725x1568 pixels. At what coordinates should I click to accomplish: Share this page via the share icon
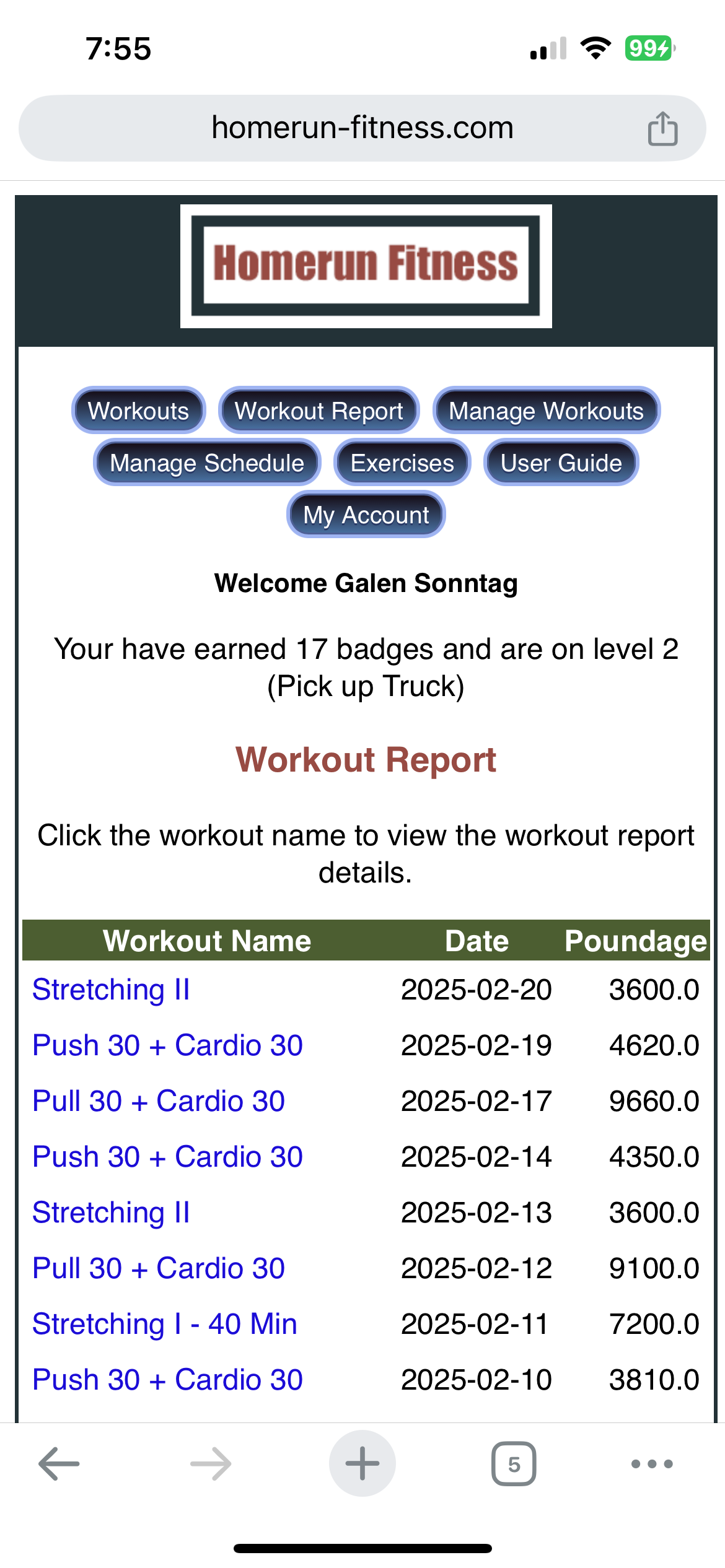click(662, 129)
